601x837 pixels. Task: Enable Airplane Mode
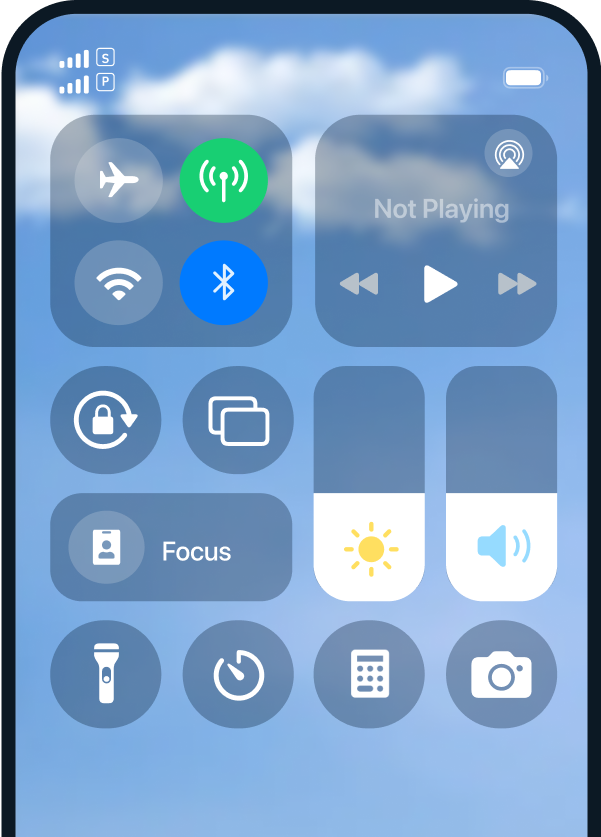tap(119, 181)
